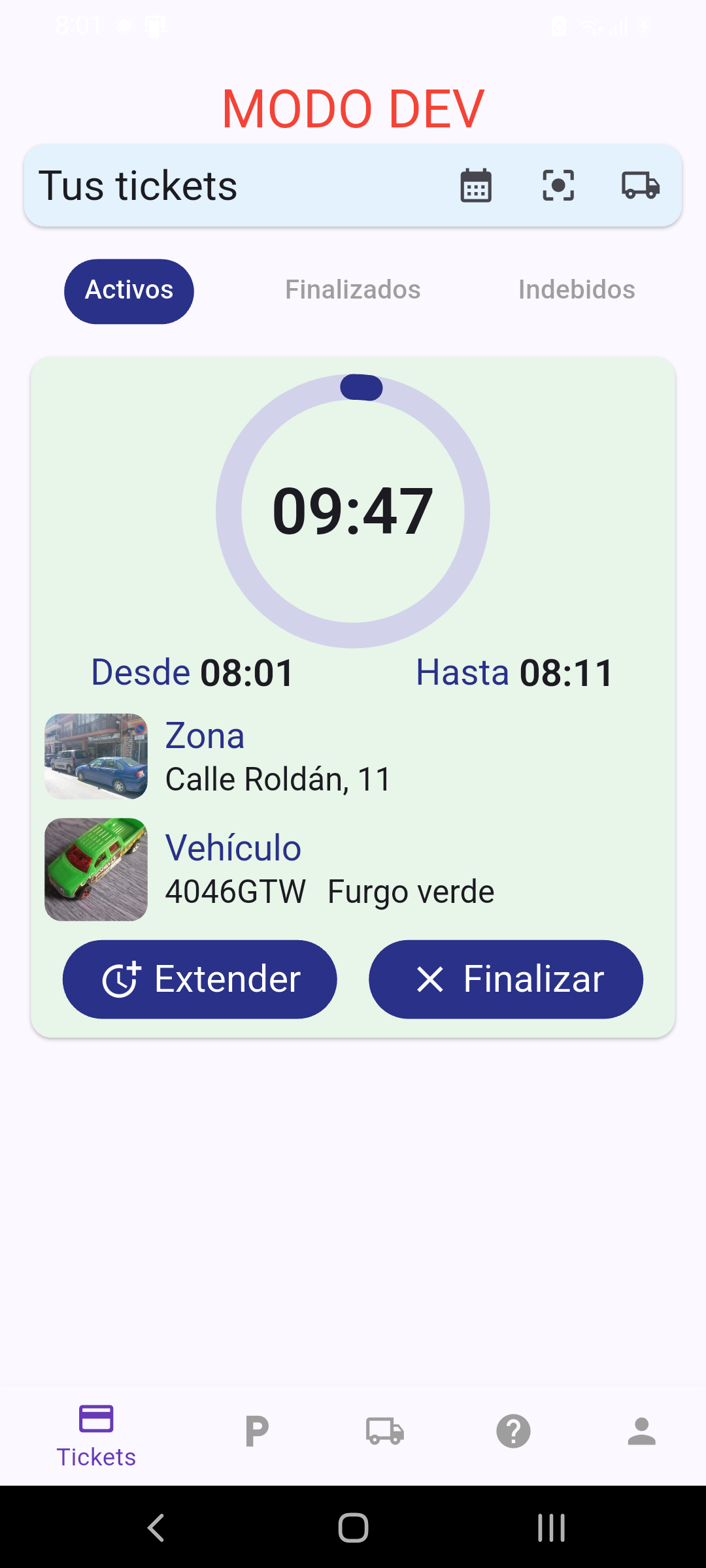Show the Indebidos tickets tab
Image resolution: width=706 pixels, height=1568 pixels.
pyautogui.click(x=577, y=291)
